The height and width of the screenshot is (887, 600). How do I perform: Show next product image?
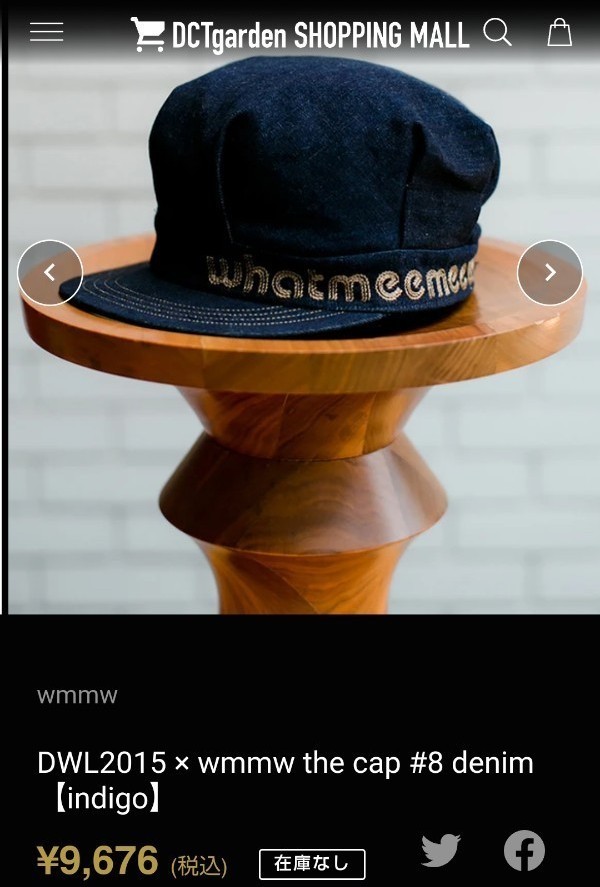549,272
